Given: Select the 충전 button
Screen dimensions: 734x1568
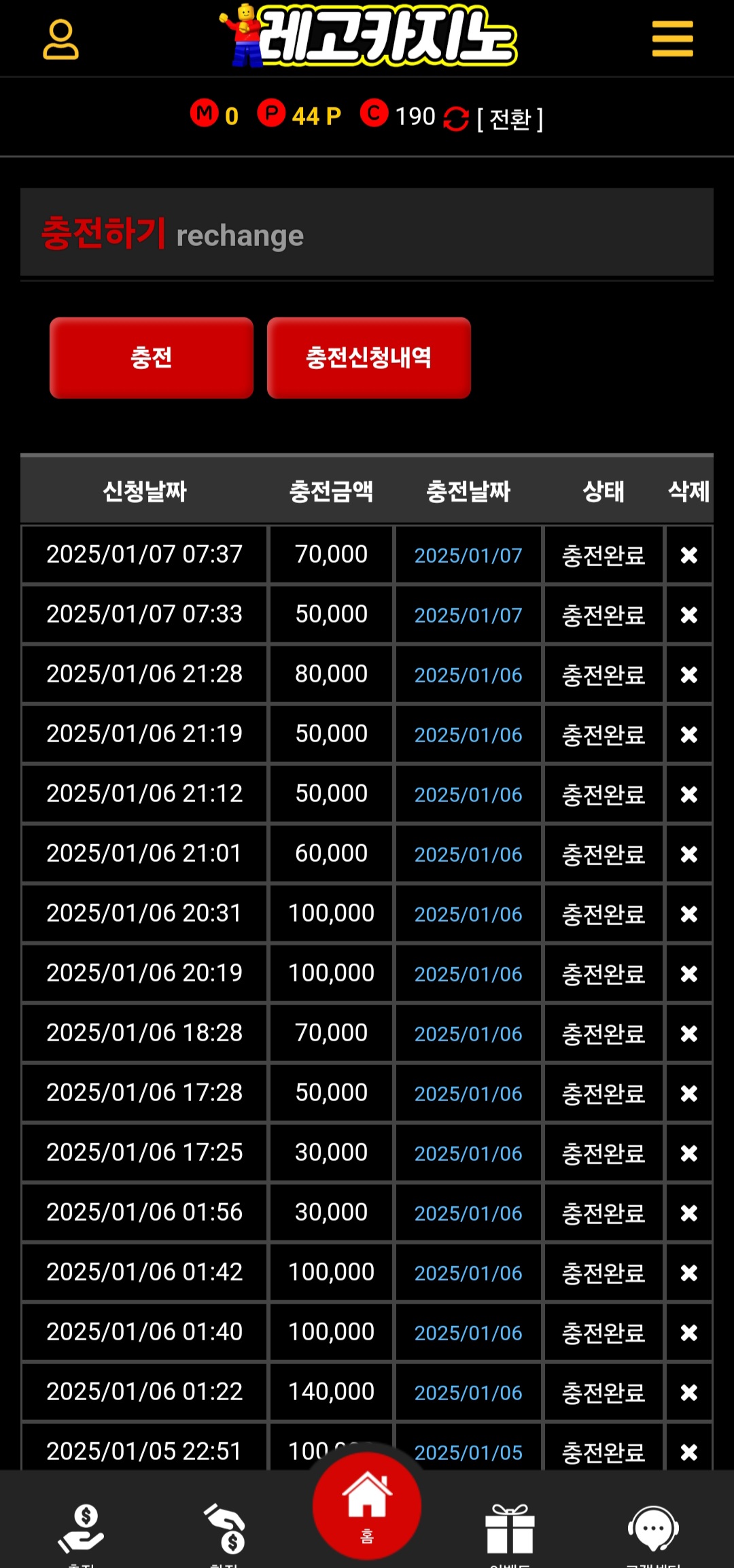Looking at the screenshot, I should 152,358.
